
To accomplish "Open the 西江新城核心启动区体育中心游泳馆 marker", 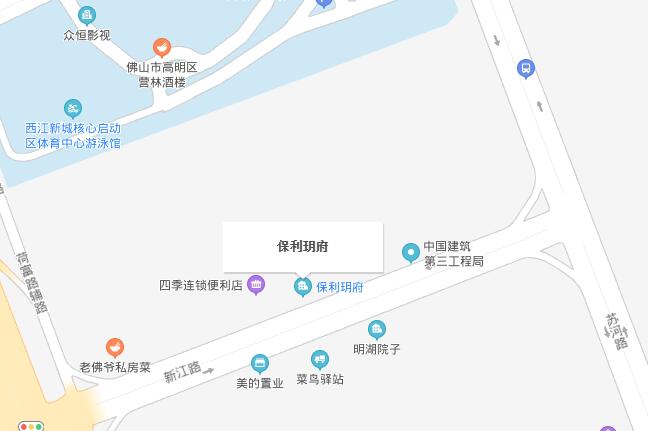I will pos(72,108).
